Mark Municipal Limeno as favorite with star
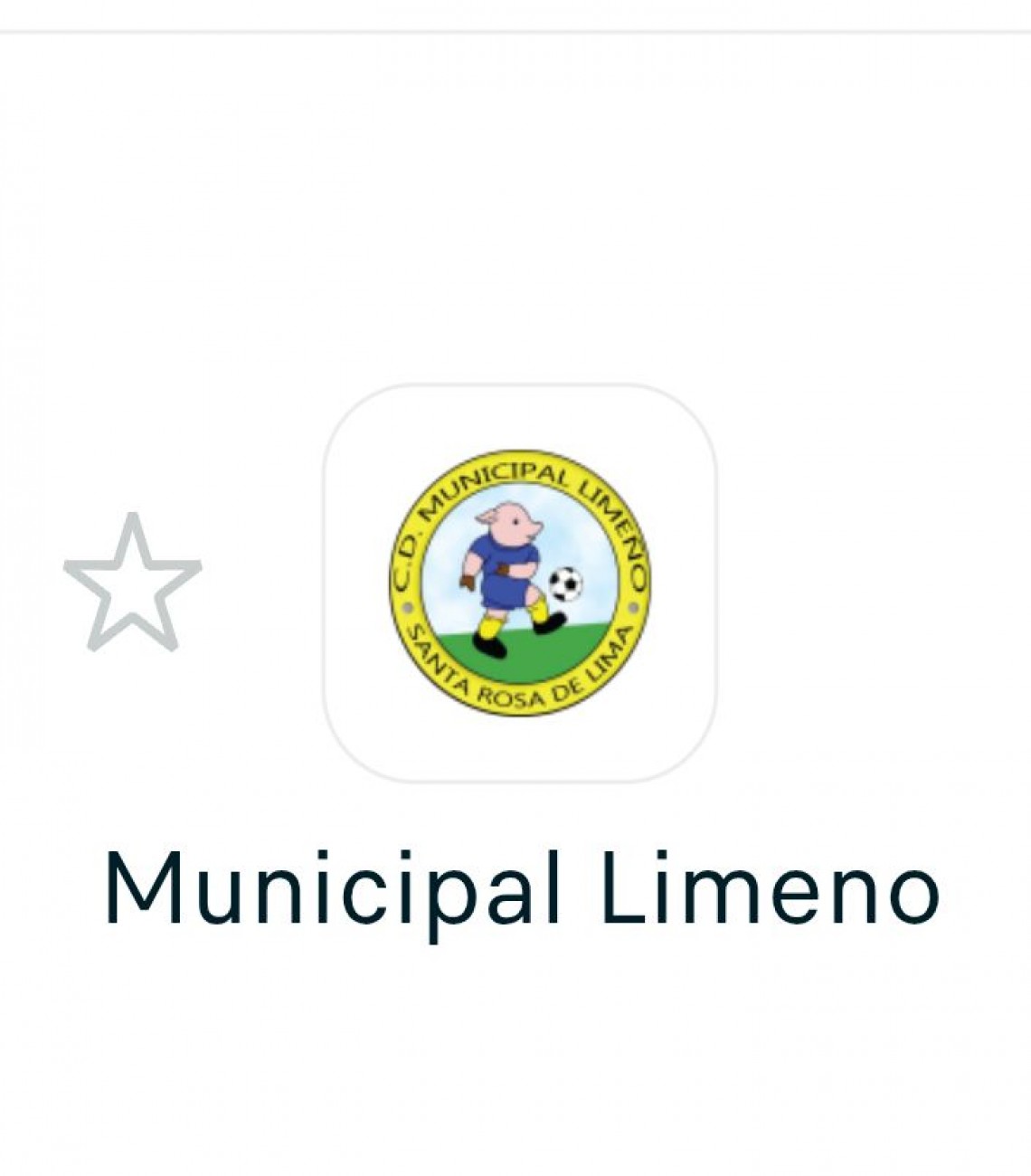Image resolution: width=1031 pixels, height=1176 pixels. click(x=132, y=584)
